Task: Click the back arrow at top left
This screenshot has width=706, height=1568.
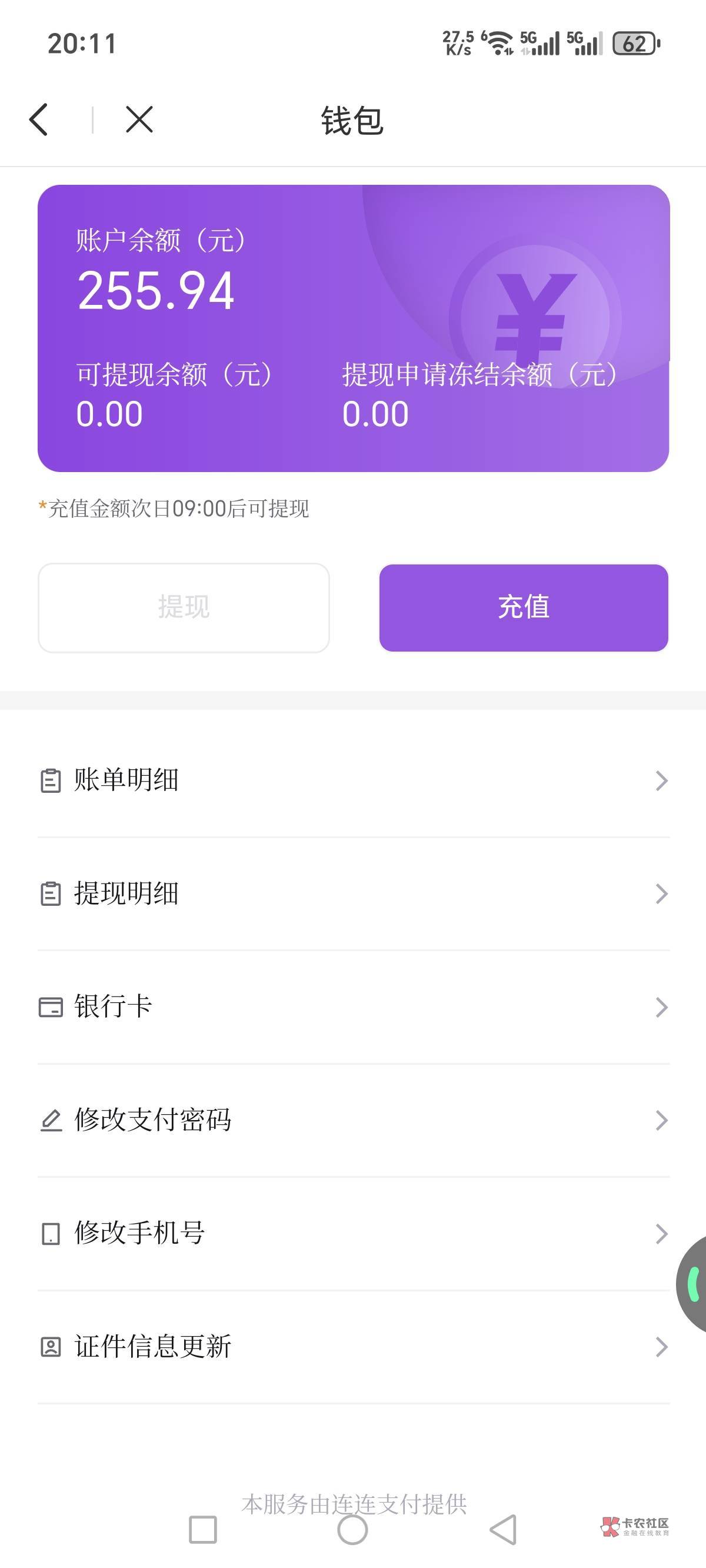Action: (39, 119)
